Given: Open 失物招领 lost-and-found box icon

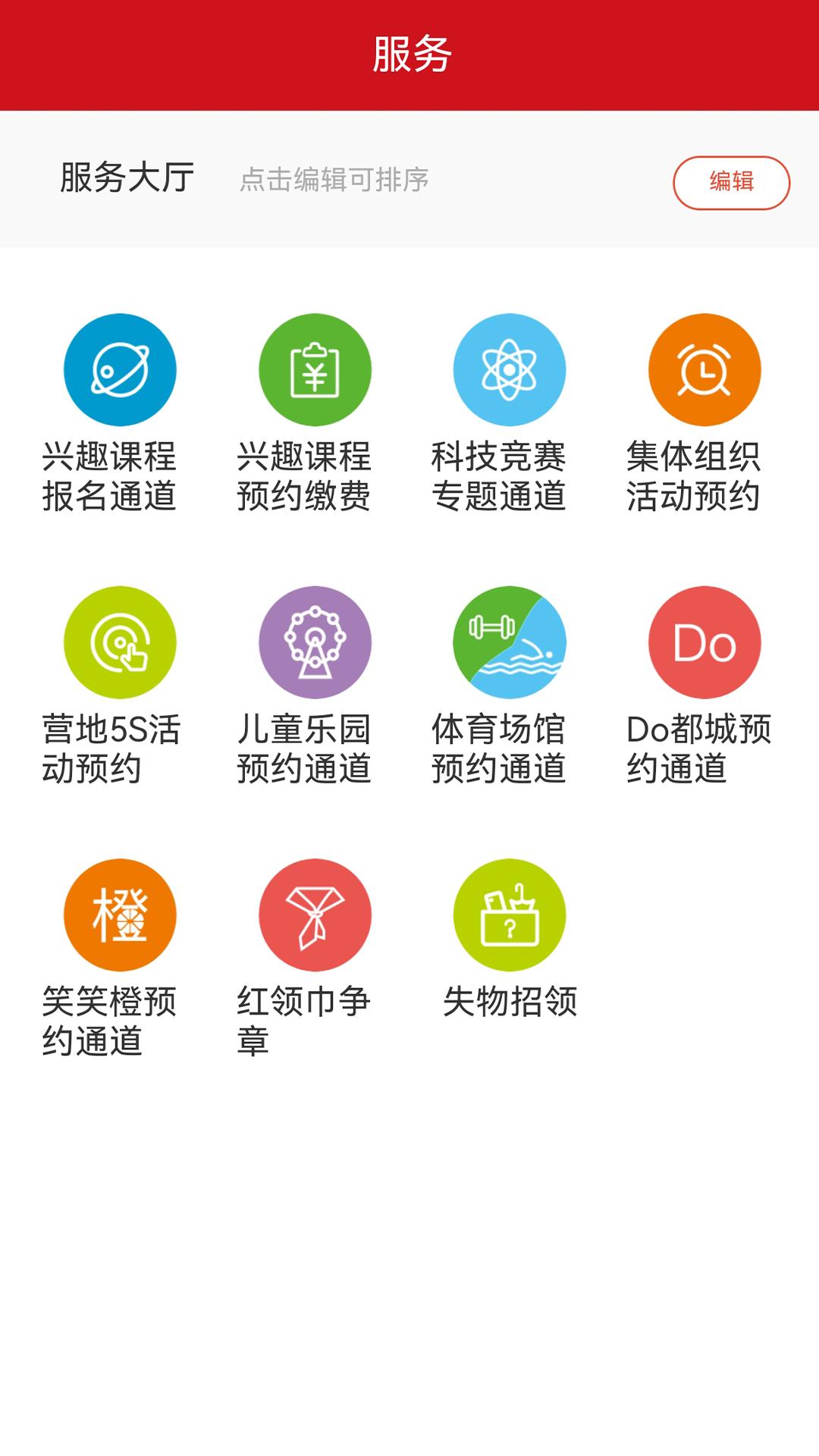Looking at the screenshot, I should tap(510, 915).
